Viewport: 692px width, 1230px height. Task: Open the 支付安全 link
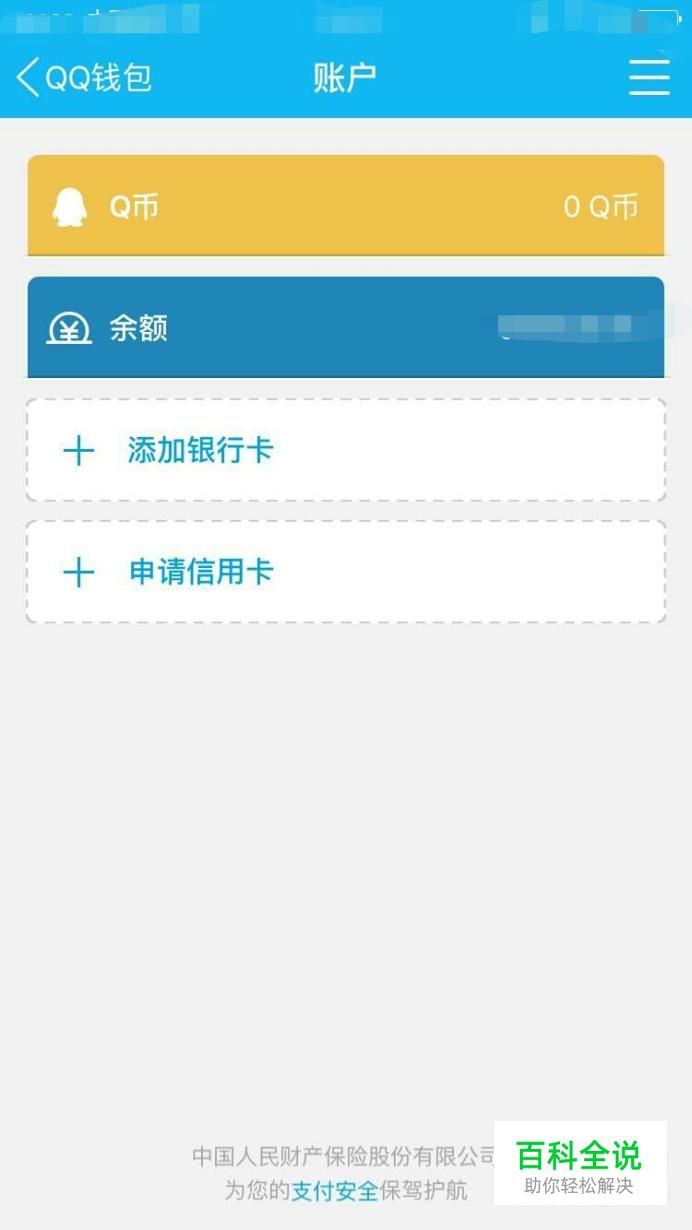pyautogui.click(x=334, y=1191)
